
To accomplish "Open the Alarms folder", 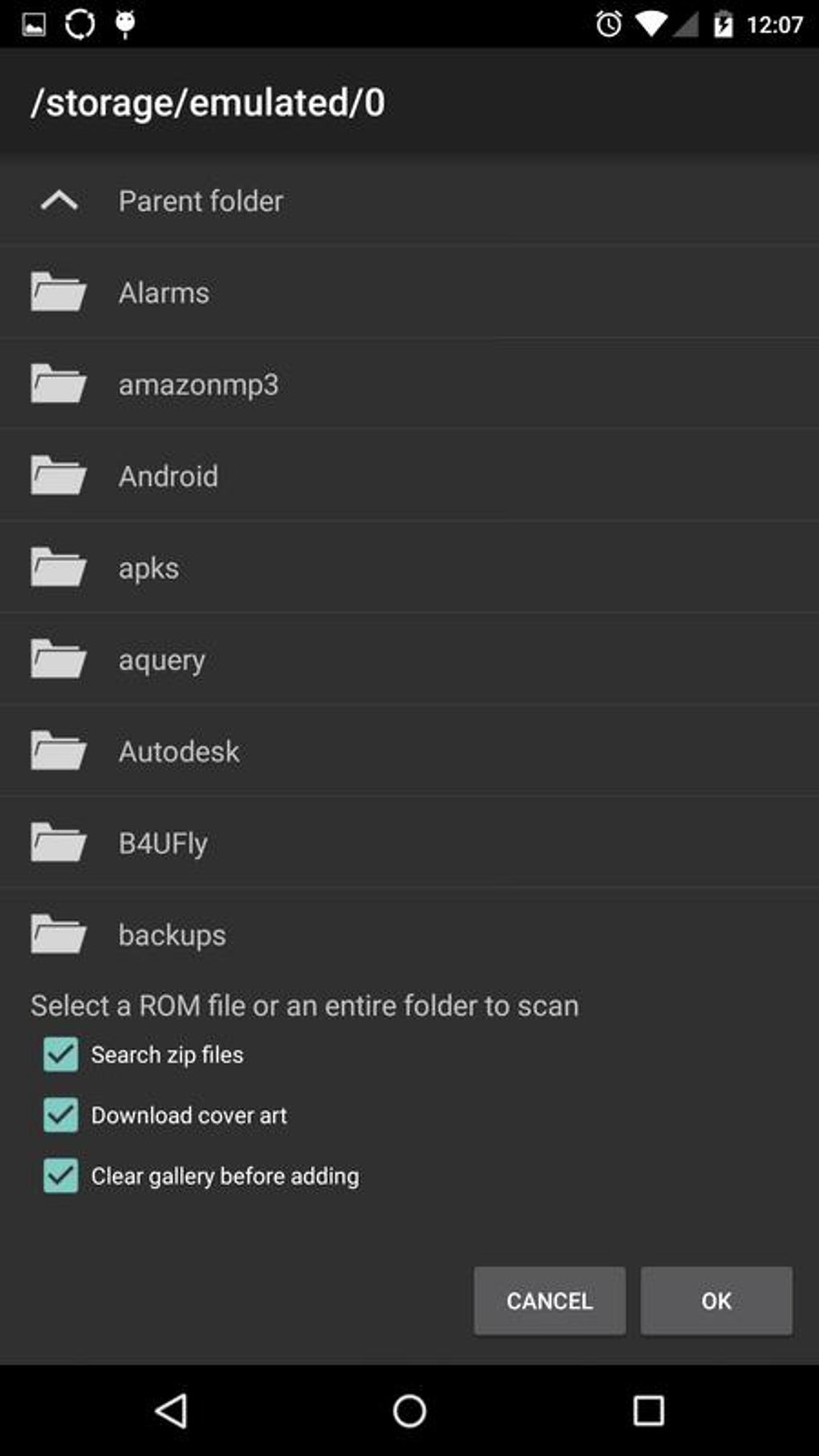I will pyautogui.click(x=409, y=292).
